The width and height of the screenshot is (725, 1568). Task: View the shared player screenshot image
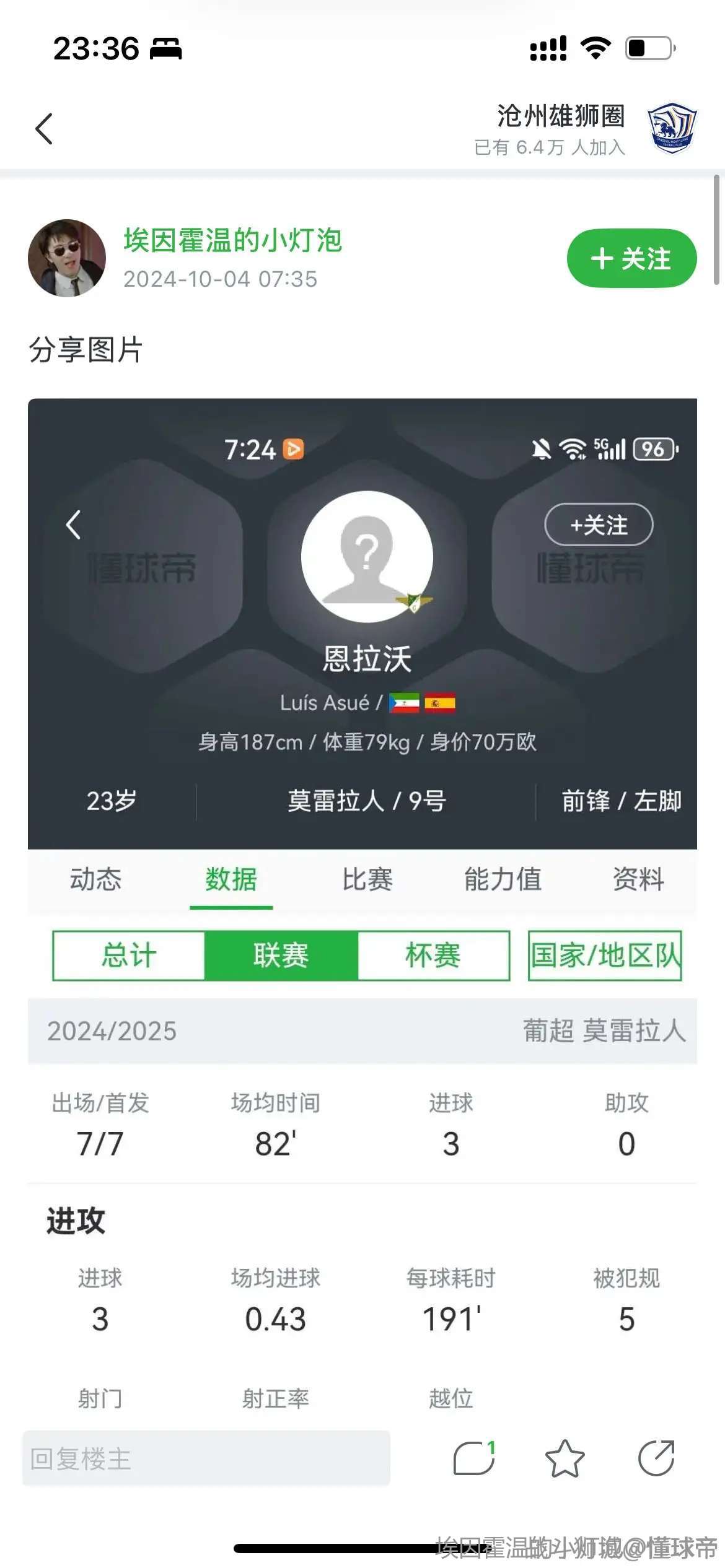point(362,867)
